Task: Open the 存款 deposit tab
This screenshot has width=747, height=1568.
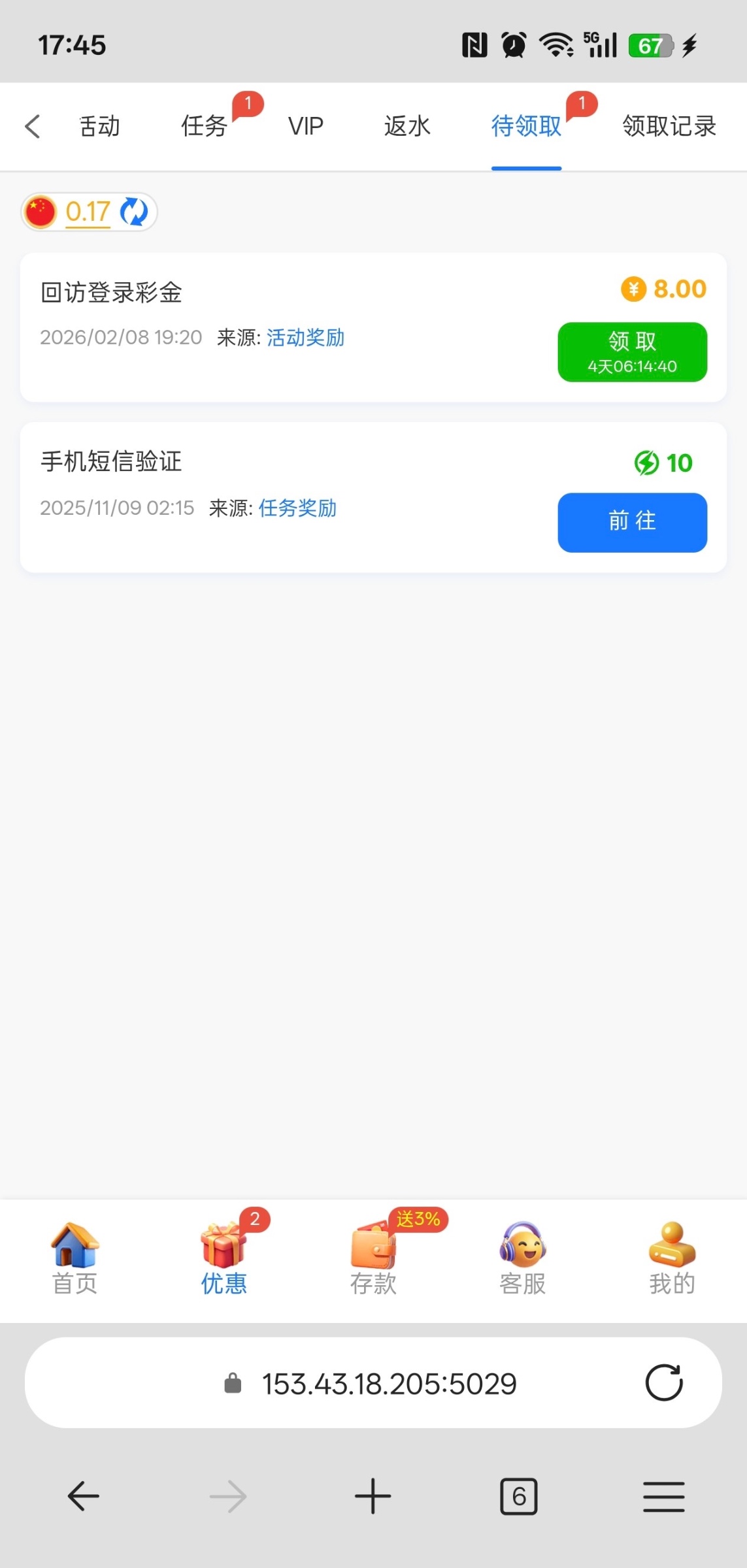Action: (x=373, y=1259)
